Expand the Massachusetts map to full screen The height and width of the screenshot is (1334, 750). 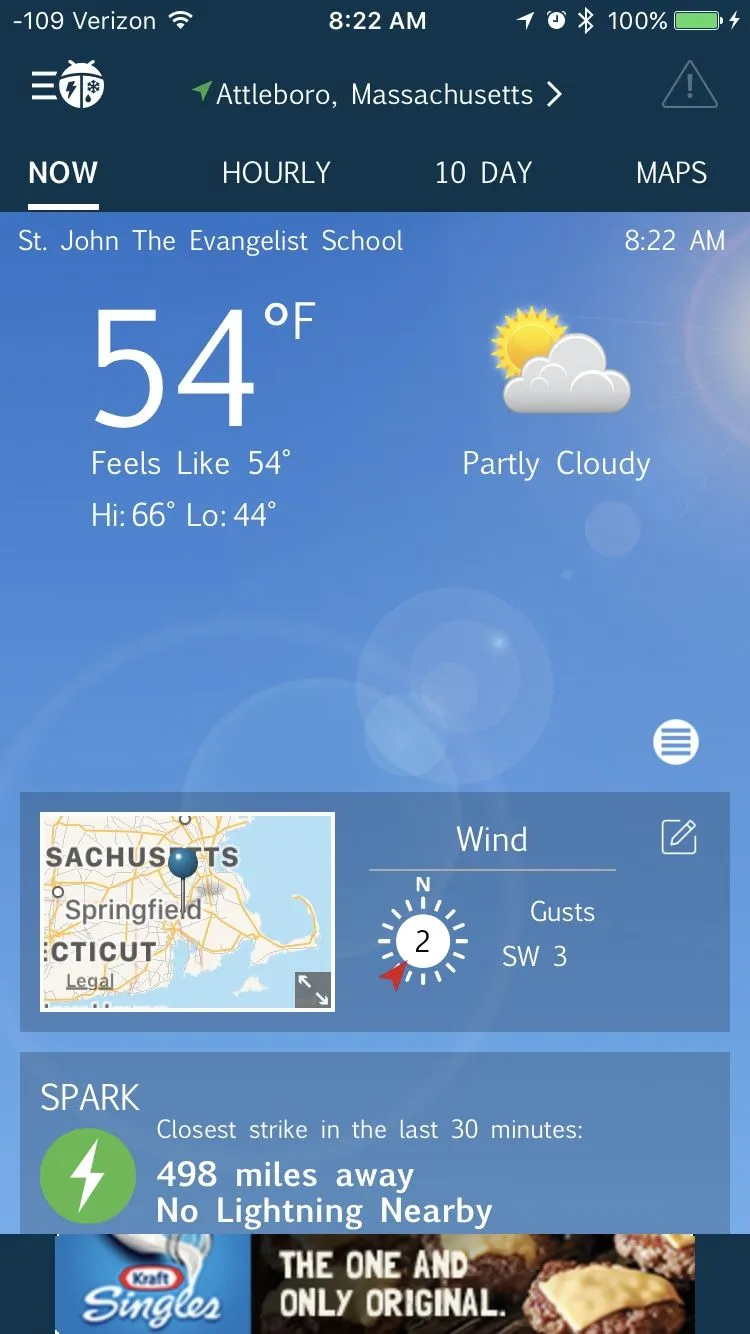click(313, 989)
